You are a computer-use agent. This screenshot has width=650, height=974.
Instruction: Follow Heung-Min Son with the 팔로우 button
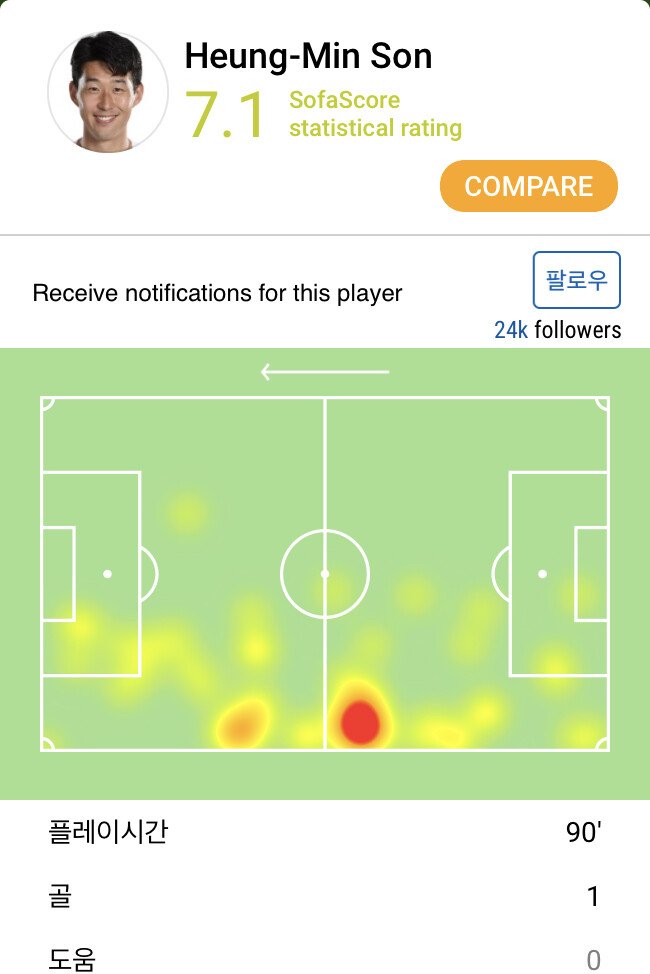point(577,280)
